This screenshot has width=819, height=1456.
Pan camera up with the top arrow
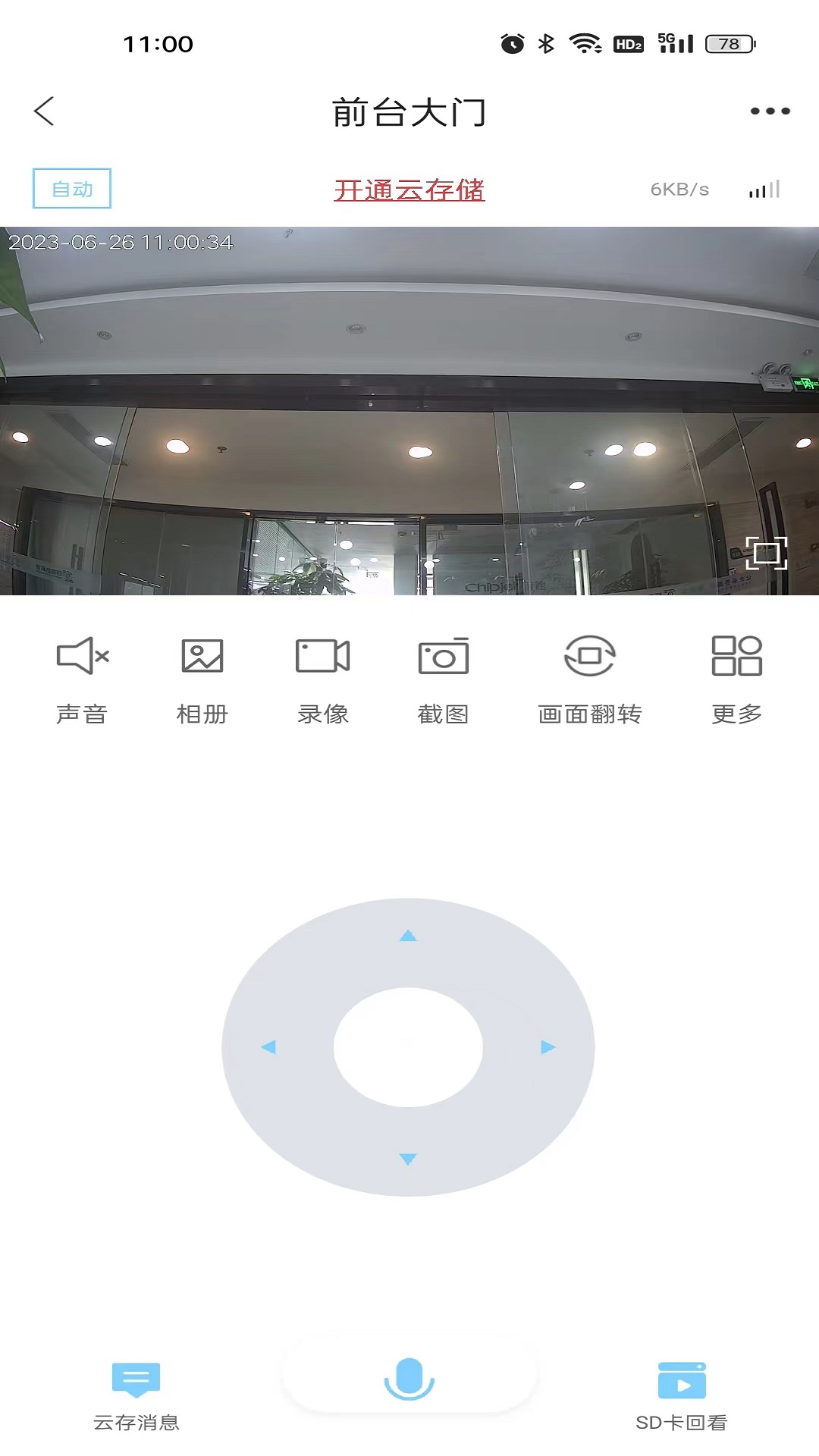point(409,937)
